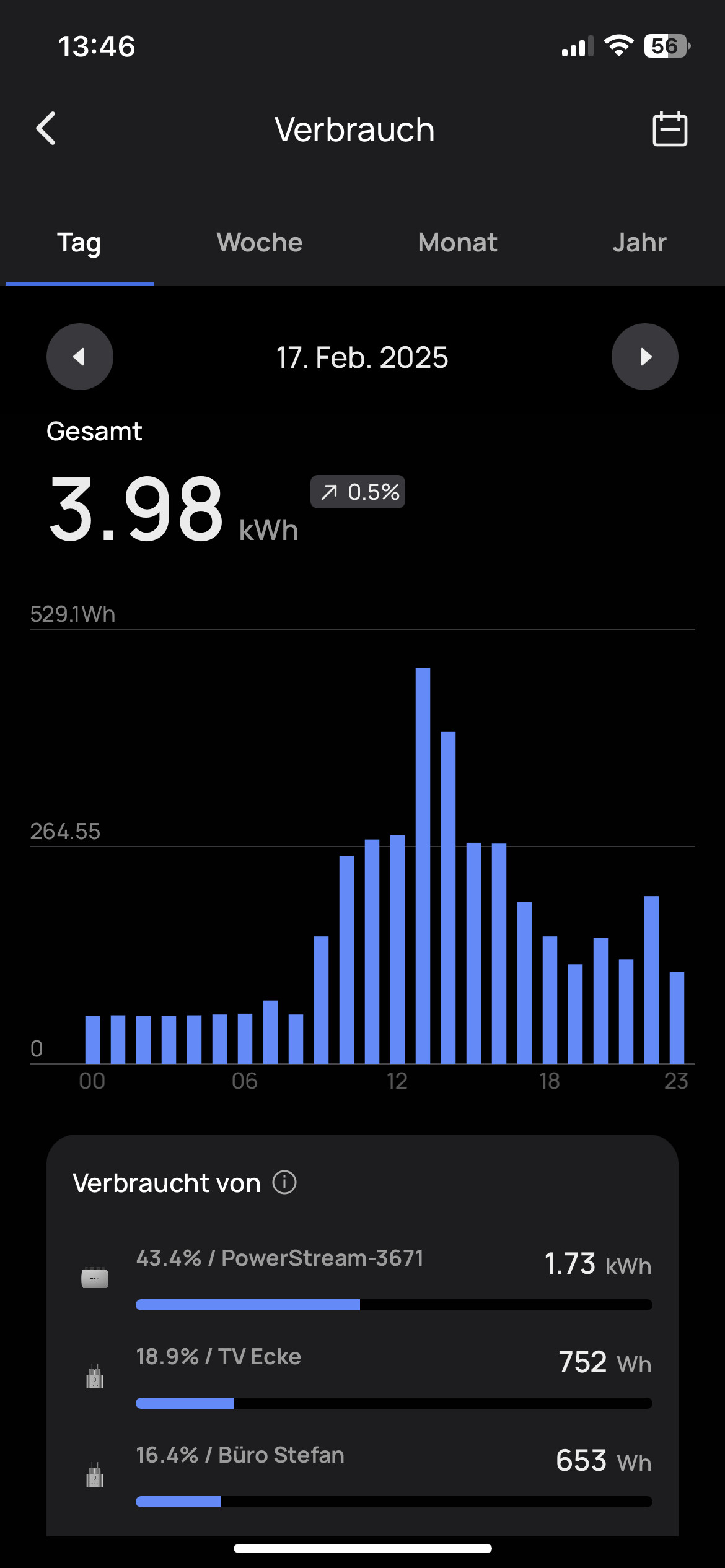Open the calendar date picker
Image resolution: width=725 pixels, height=1568 pixels.
[x=670, y=129]
